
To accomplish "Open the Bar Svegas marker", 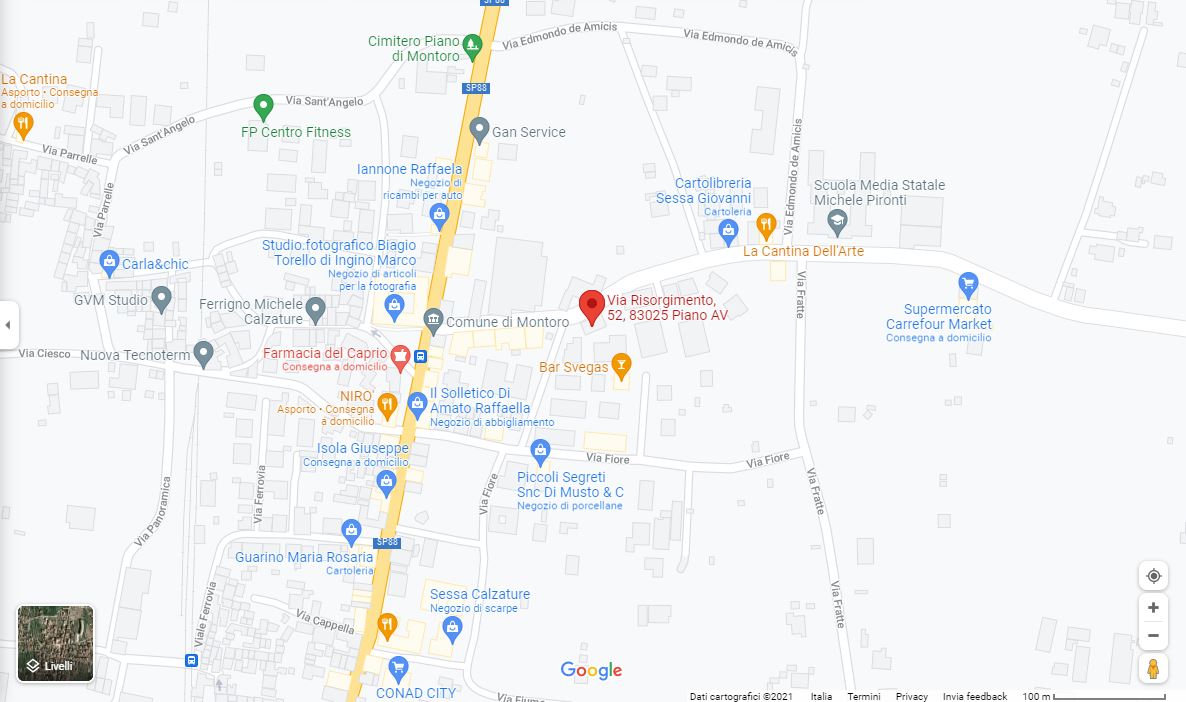I will click(x=621, y=366).
